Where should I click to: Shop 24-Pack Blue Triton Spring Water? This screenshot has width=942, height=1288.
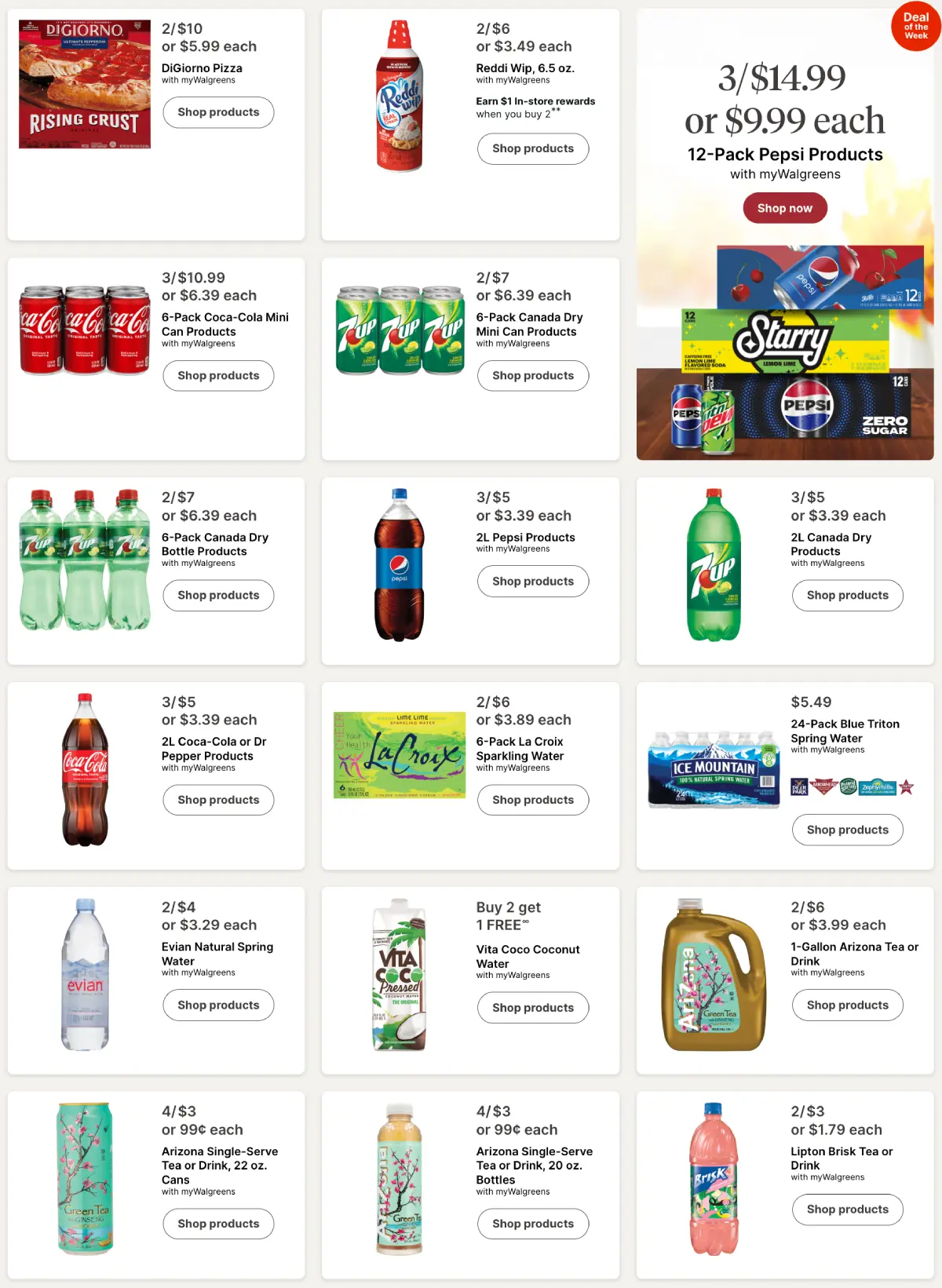tap(847, 830)
